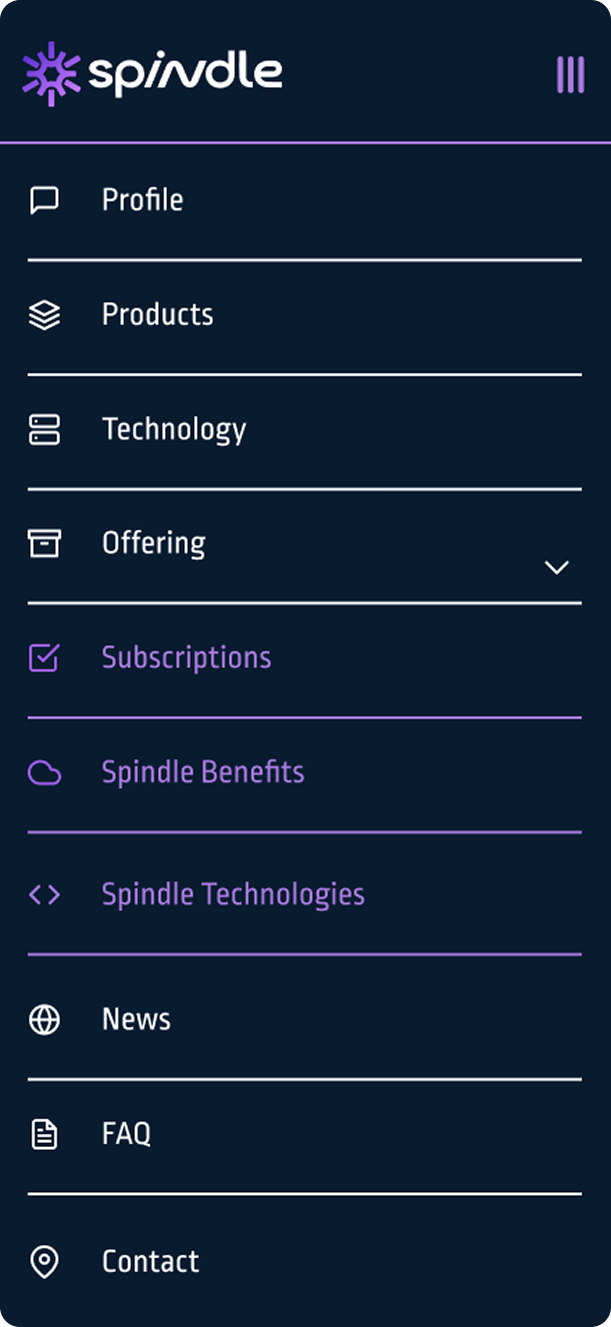
Task: Open Spindle Technologies
Action: coord(232,894)
